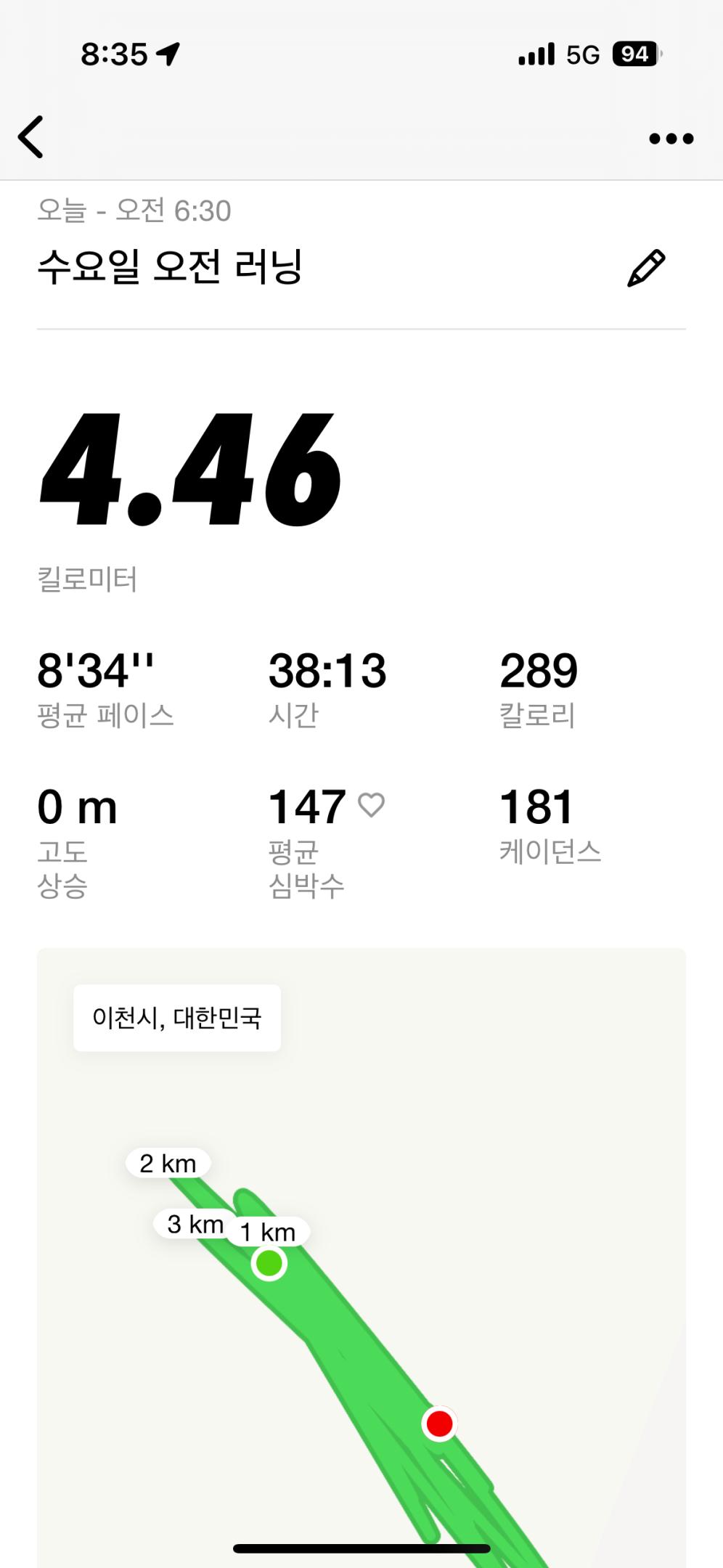
Task: Tap the back arrow chevron
Action: (30, 137)
